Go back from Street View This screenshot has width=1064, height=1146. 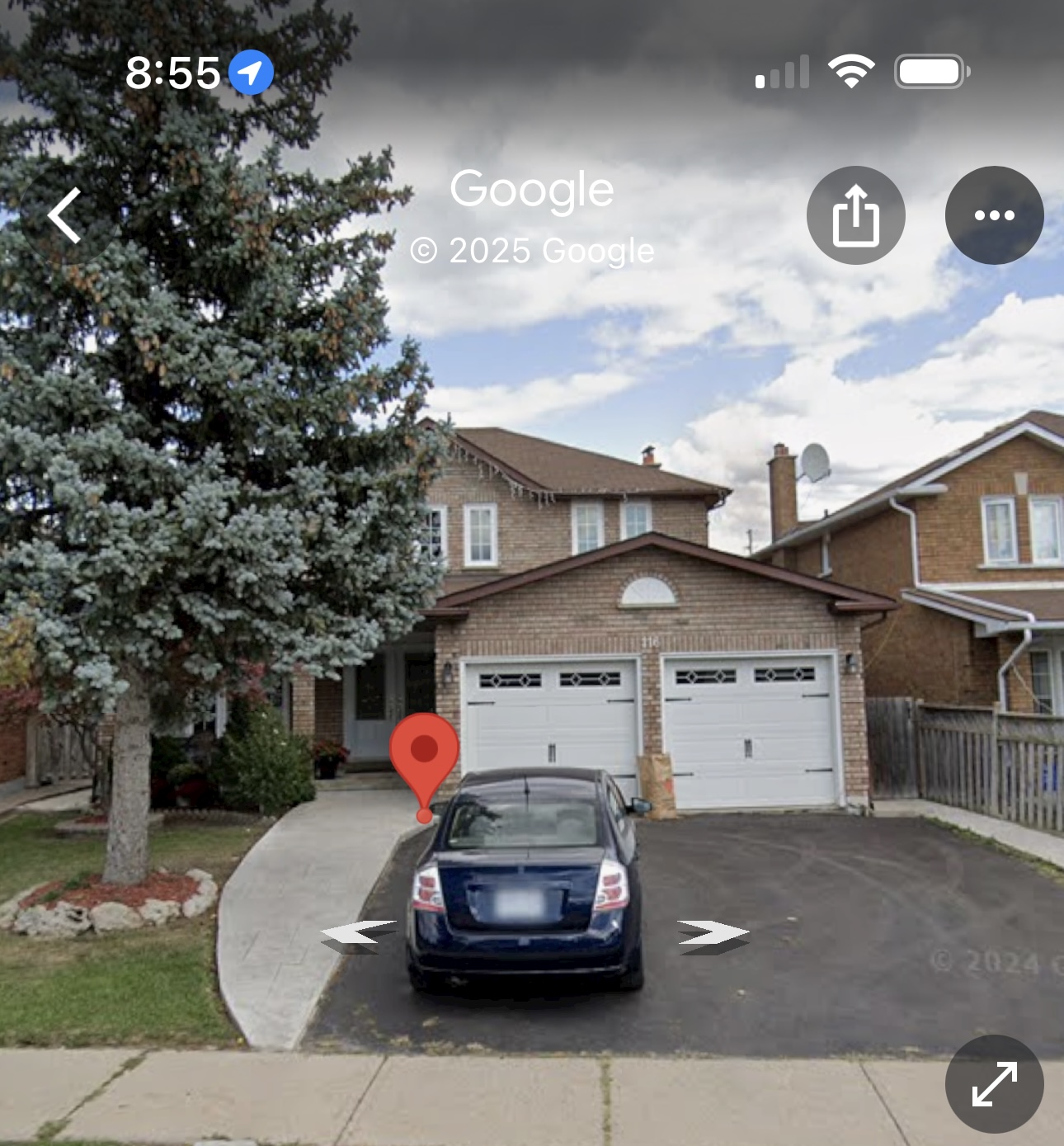point(64,215)
